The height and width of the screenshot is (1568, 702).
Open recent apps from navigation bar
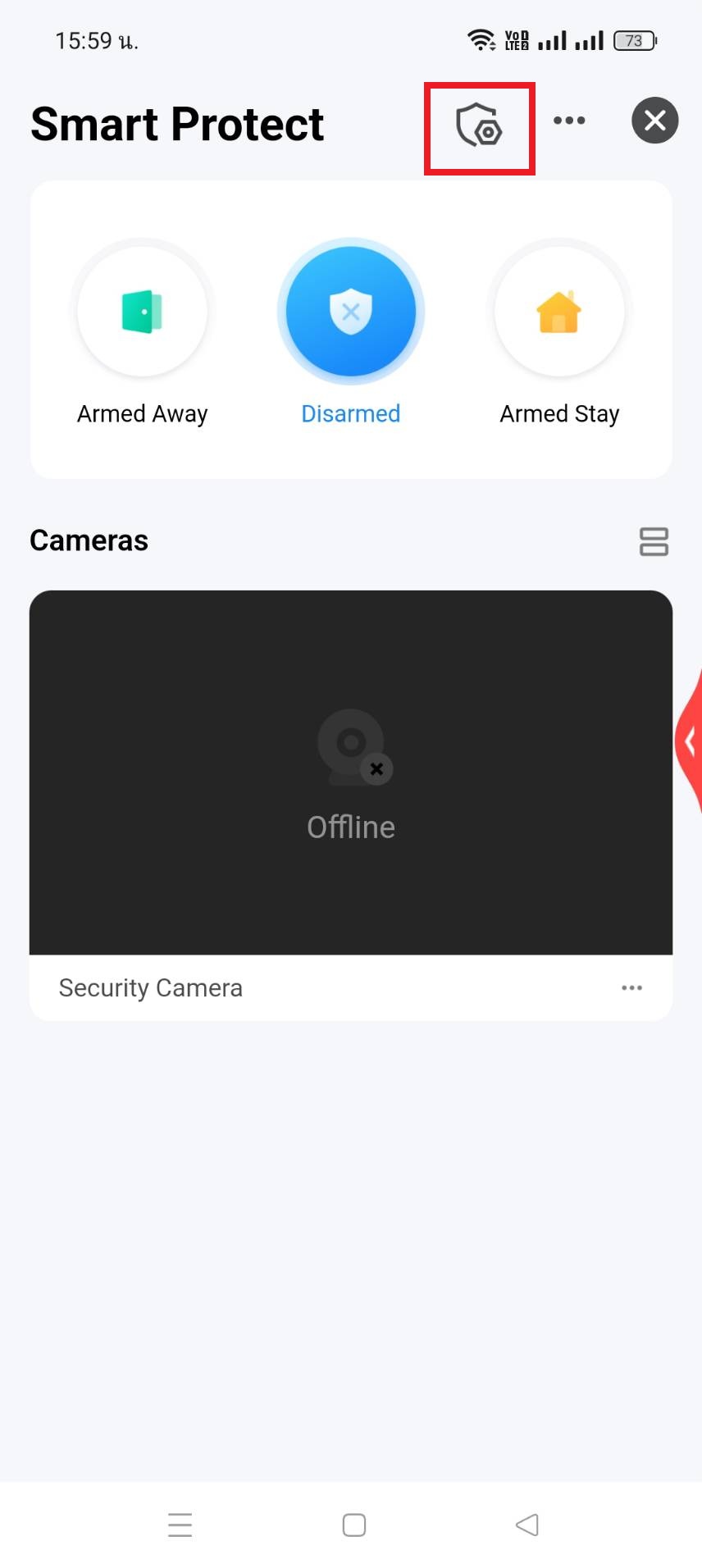tap(180, 1525)
